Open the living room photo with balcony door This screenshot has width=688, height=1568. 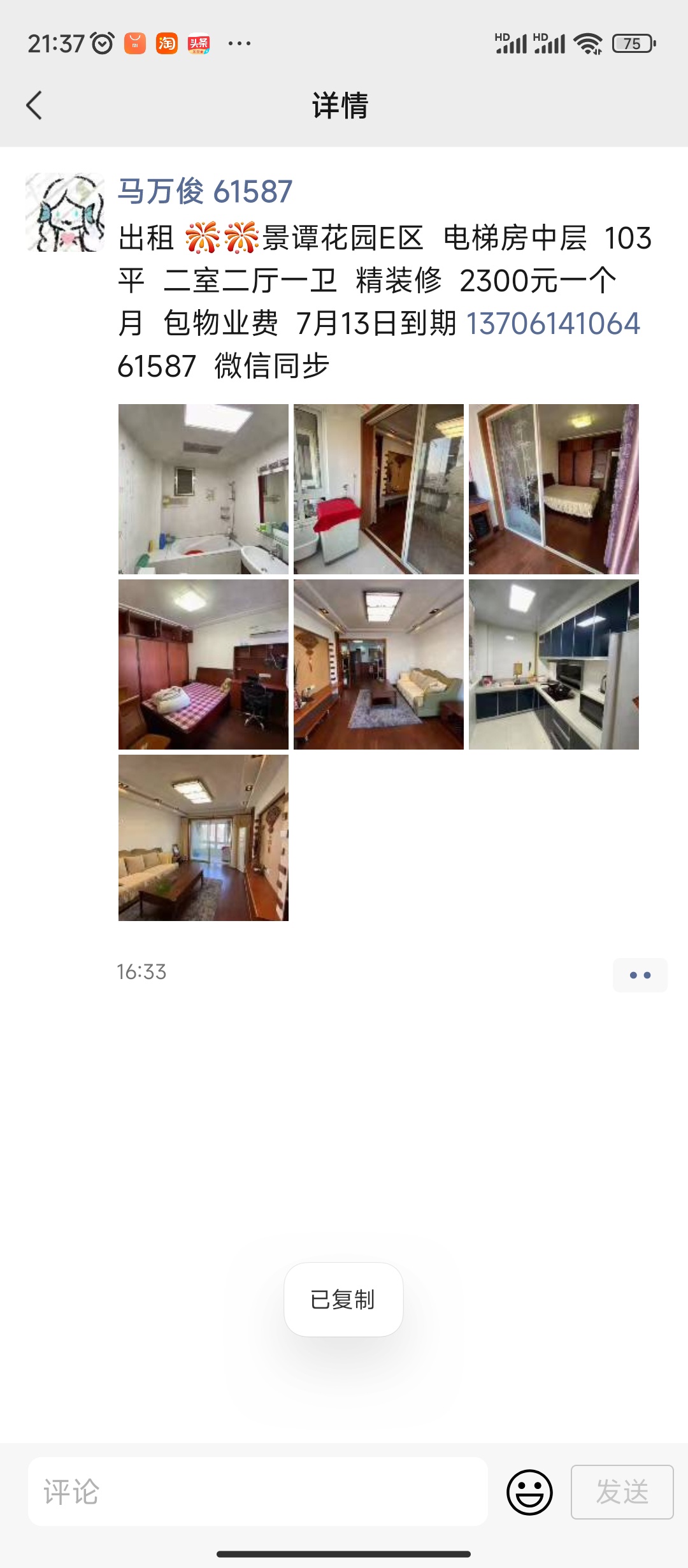point(203,838)
